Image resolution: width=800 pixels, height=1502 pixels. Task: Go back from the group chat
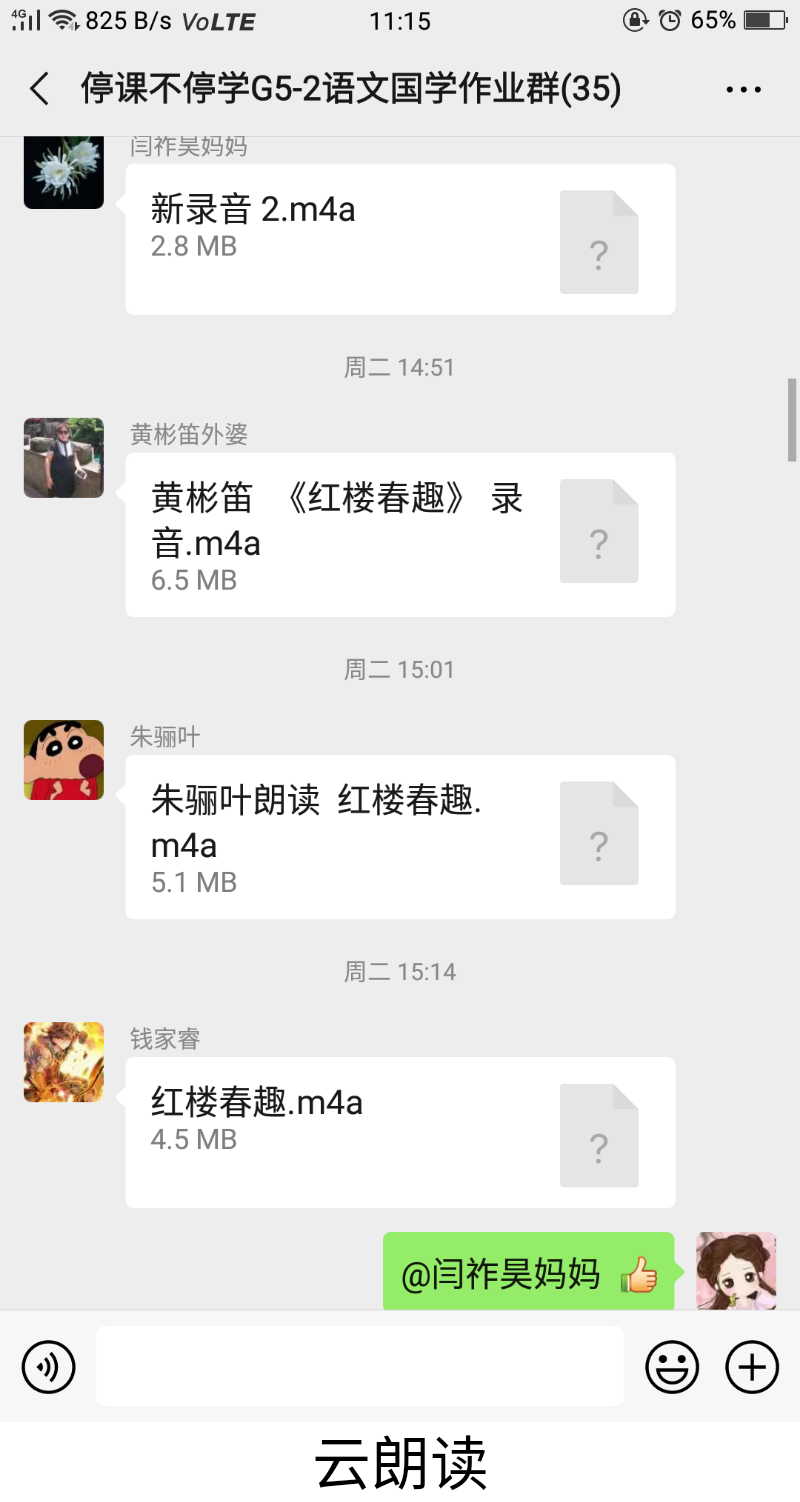(x=40, y=90)
